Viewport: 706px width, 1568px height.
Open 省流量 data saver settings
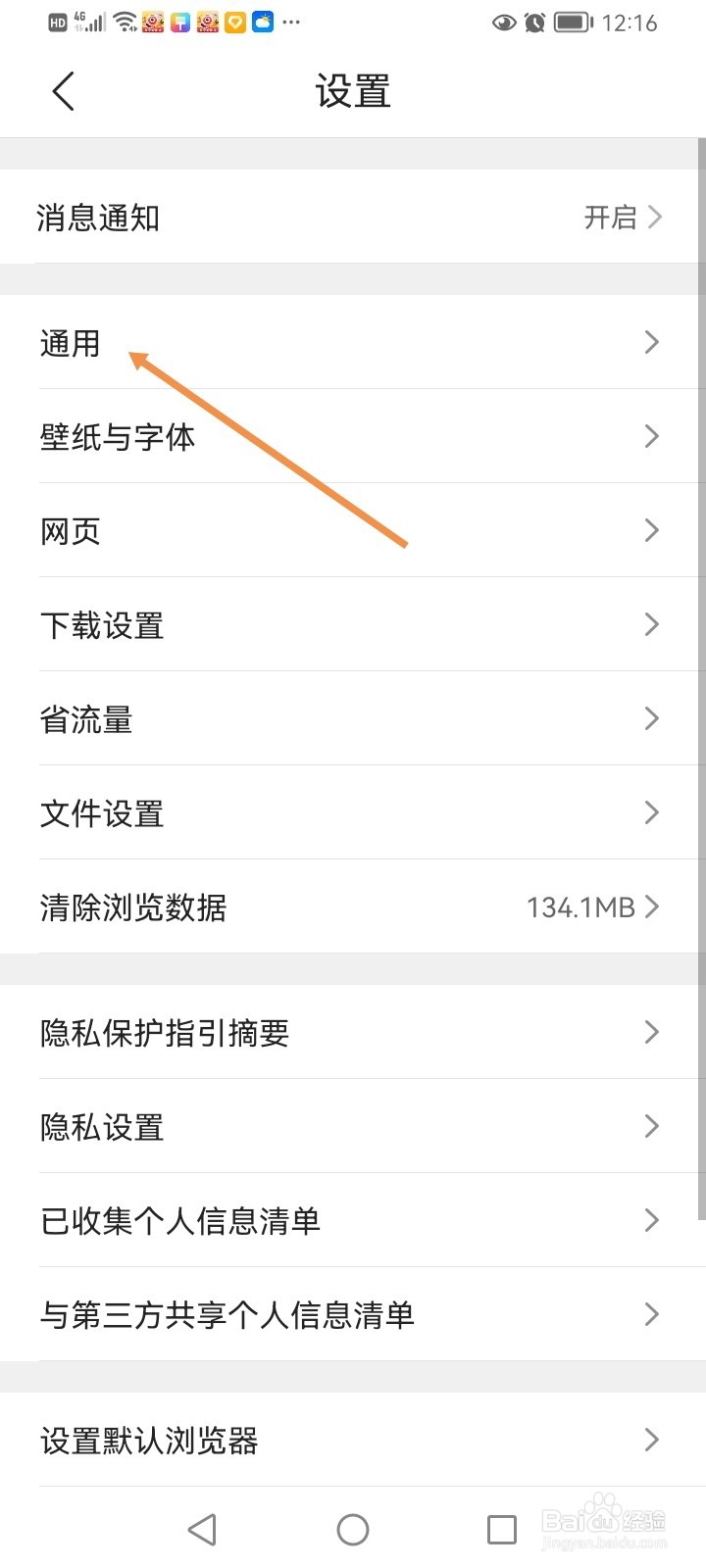(x=85, y=718)
